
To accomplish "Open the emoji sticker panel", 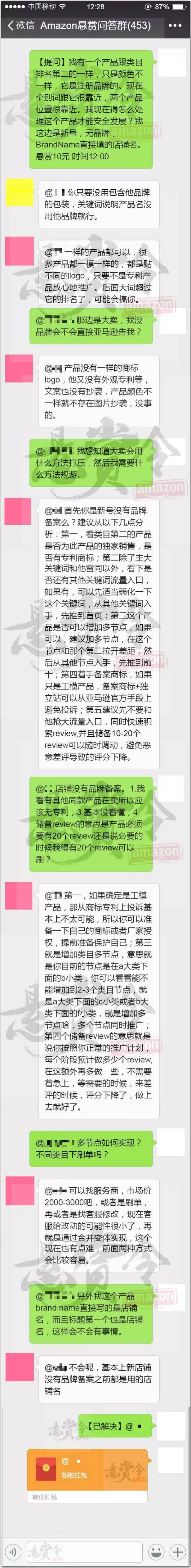I will (x=156, y=1552).
